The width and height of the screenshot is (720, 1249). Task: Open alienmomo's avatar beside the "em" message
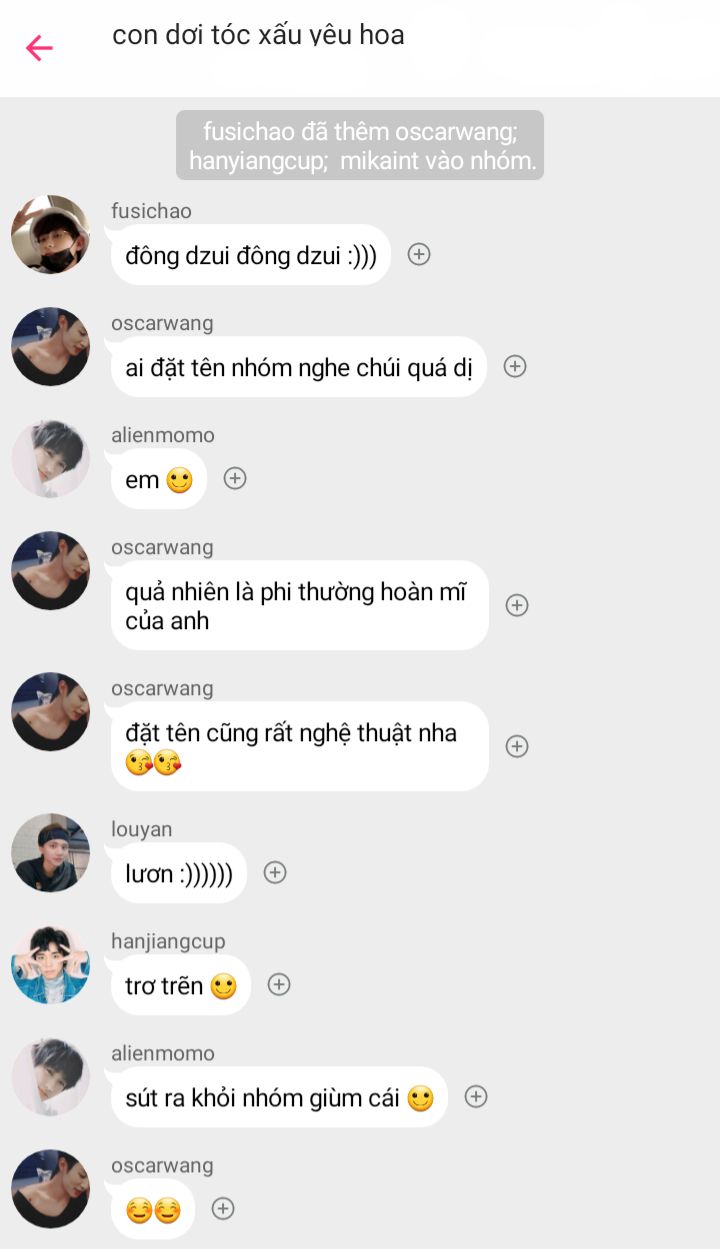click(x=50, y=458)
